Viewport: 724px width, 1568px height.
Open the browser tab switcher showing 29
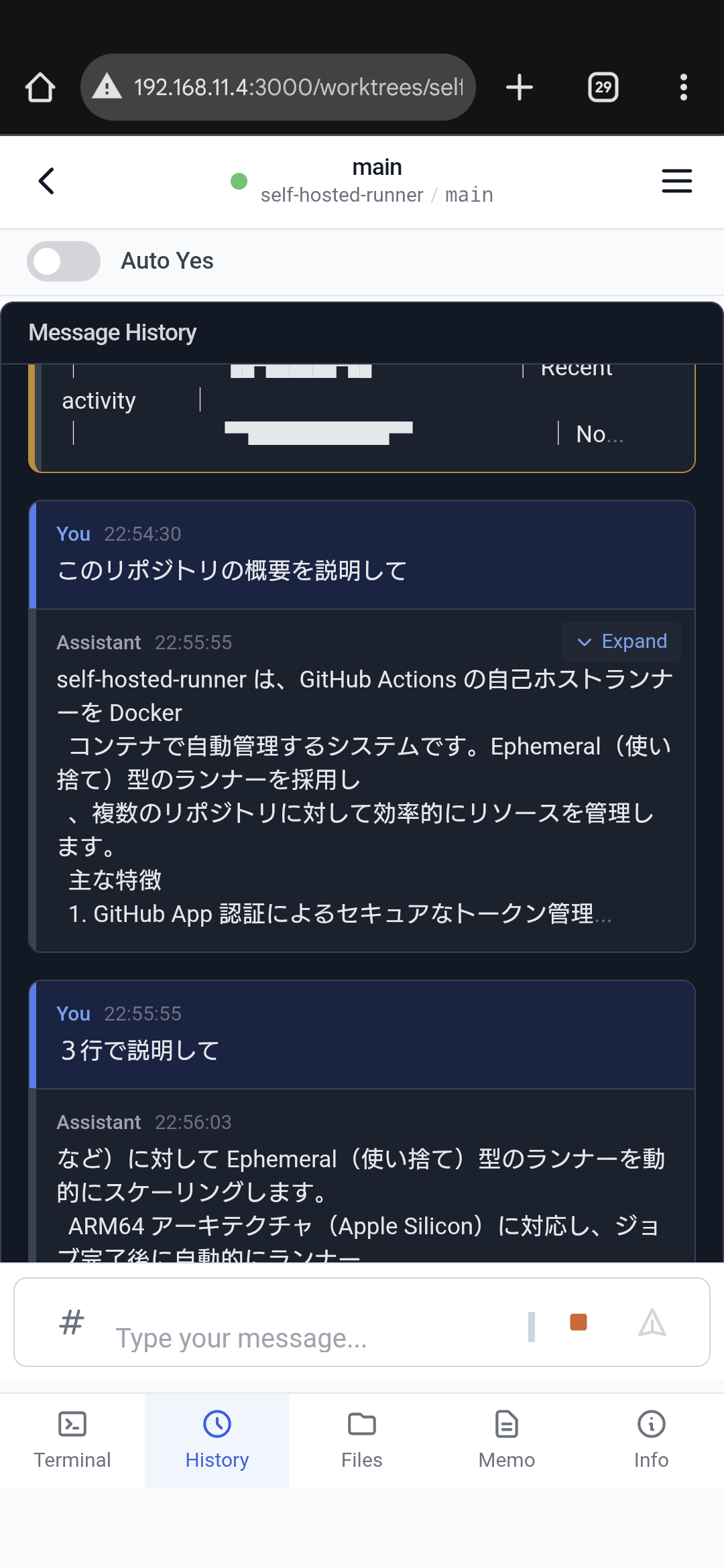point(603,87)
